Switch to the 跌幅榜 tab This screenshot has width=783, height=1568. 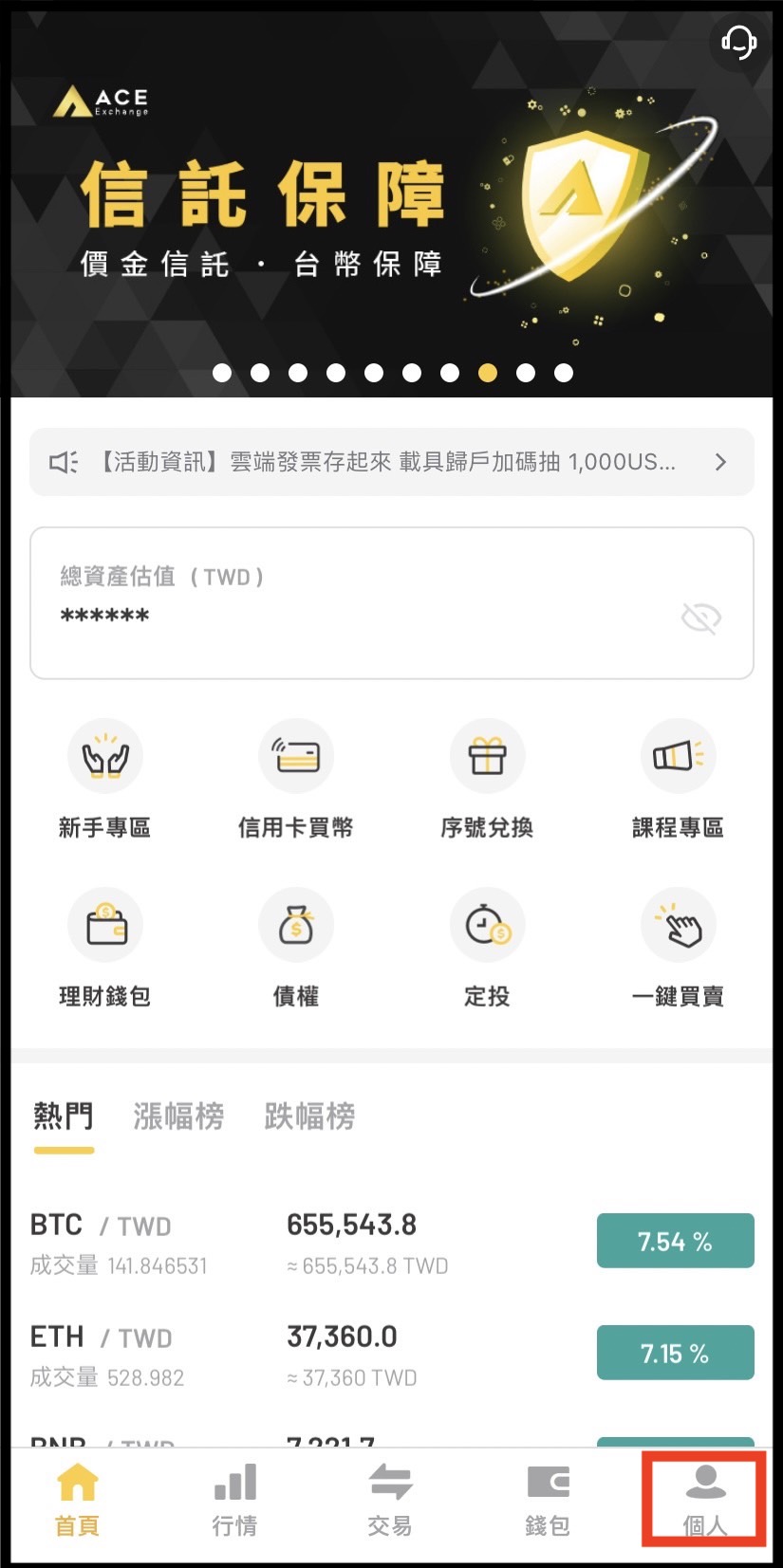(309, 1116)
